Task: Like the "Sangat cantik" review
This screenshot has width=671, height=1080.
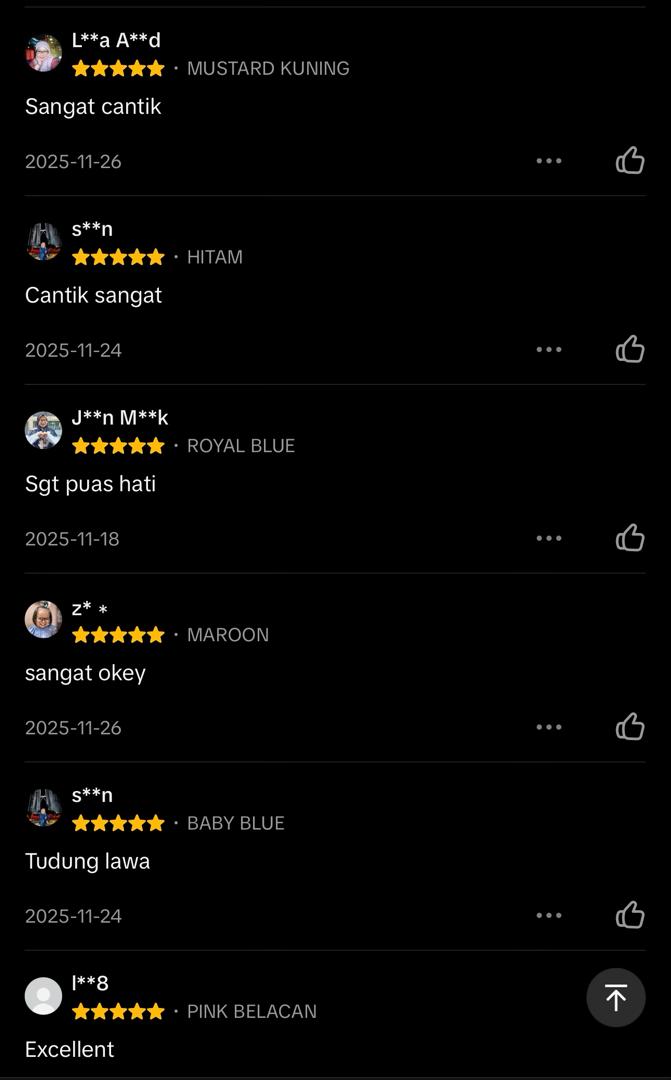Action: pyautogui.click(x=630, y=160)
